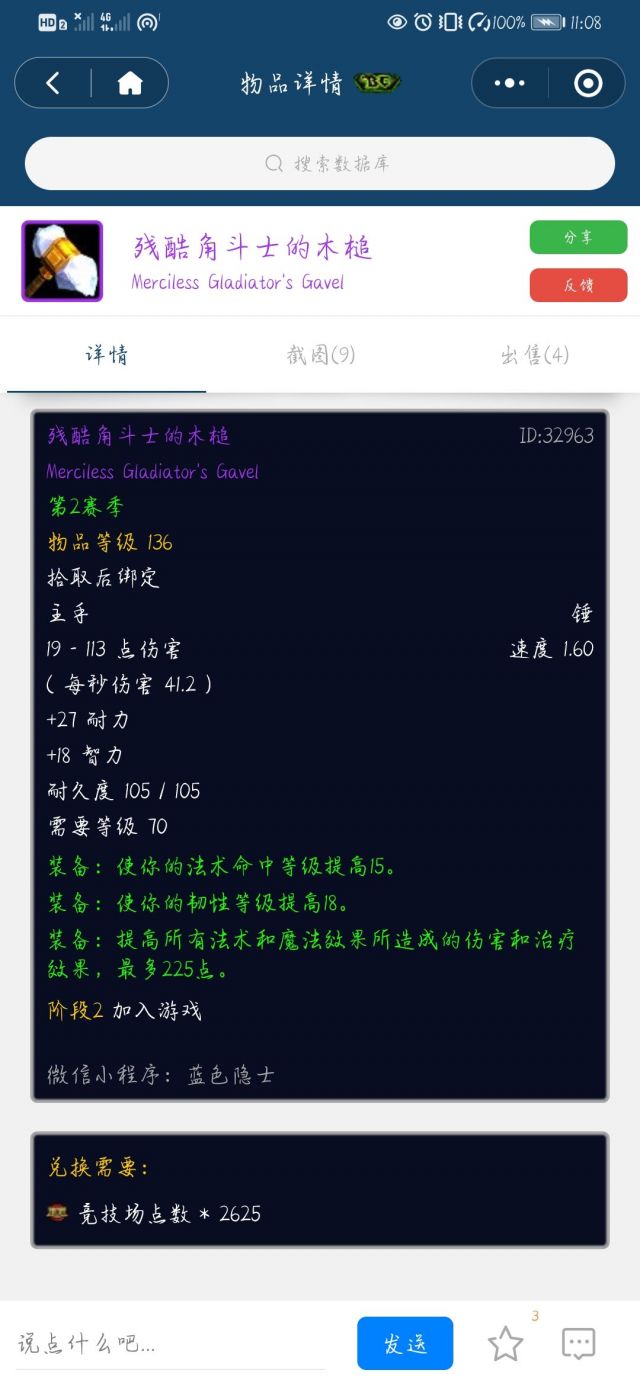Tap the 搜索数据库 search box
Screen dimensions: 640x1386
(320, 164)
